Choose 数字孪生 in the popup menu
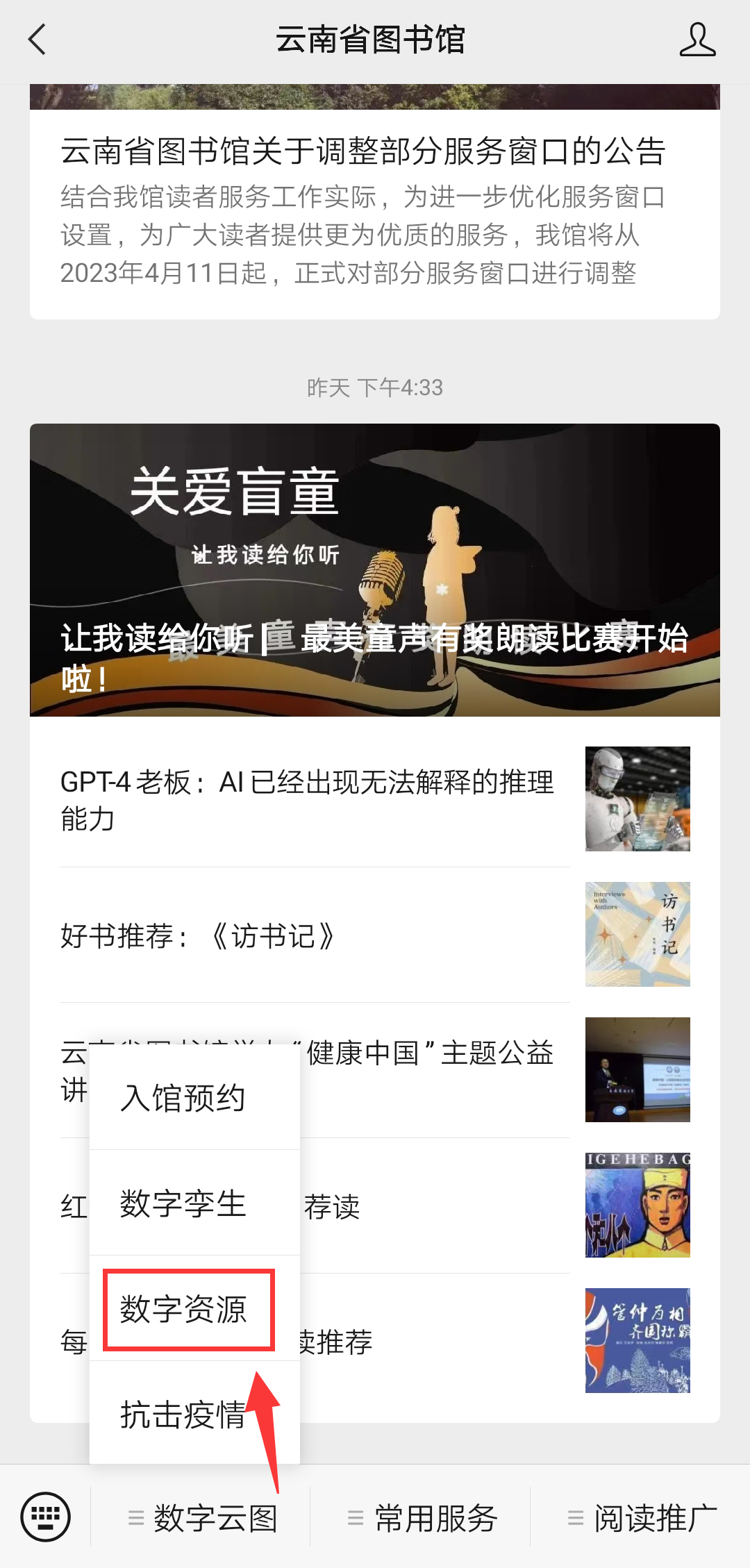The height and width of the screenshot is (1568, 750). (182, 1203)
